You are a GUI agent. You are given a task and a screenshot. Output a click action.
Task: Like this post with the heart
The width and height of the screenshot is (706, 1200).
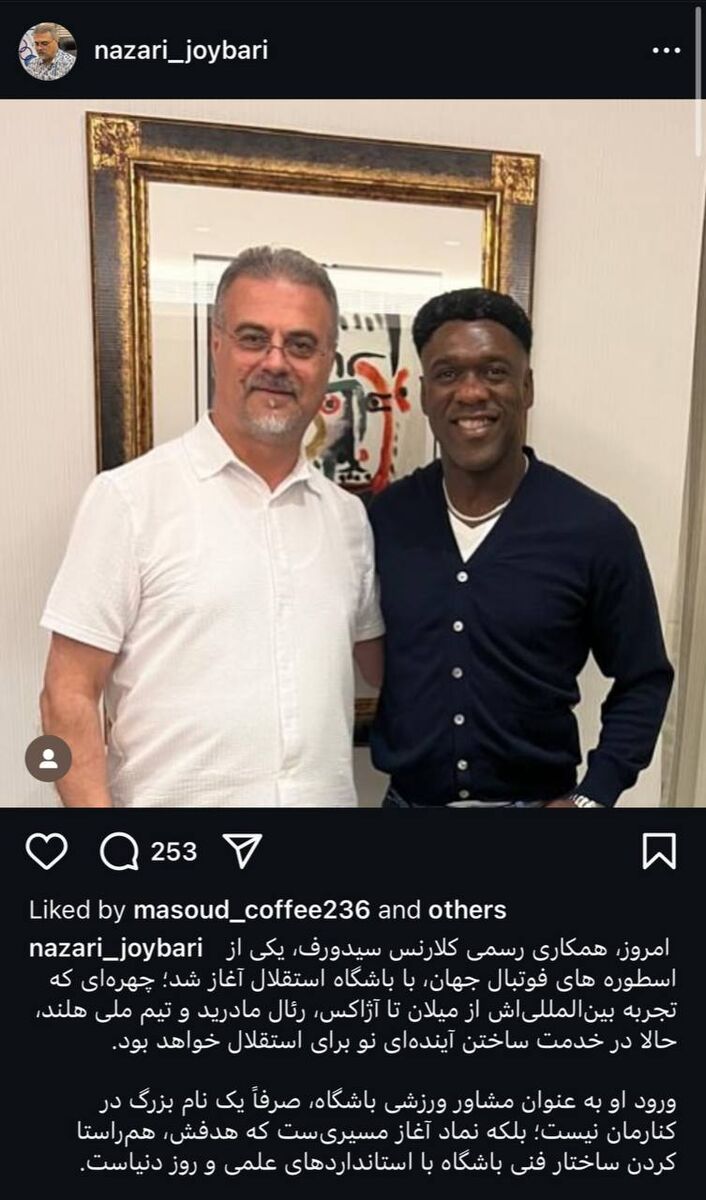coord(46,852)
